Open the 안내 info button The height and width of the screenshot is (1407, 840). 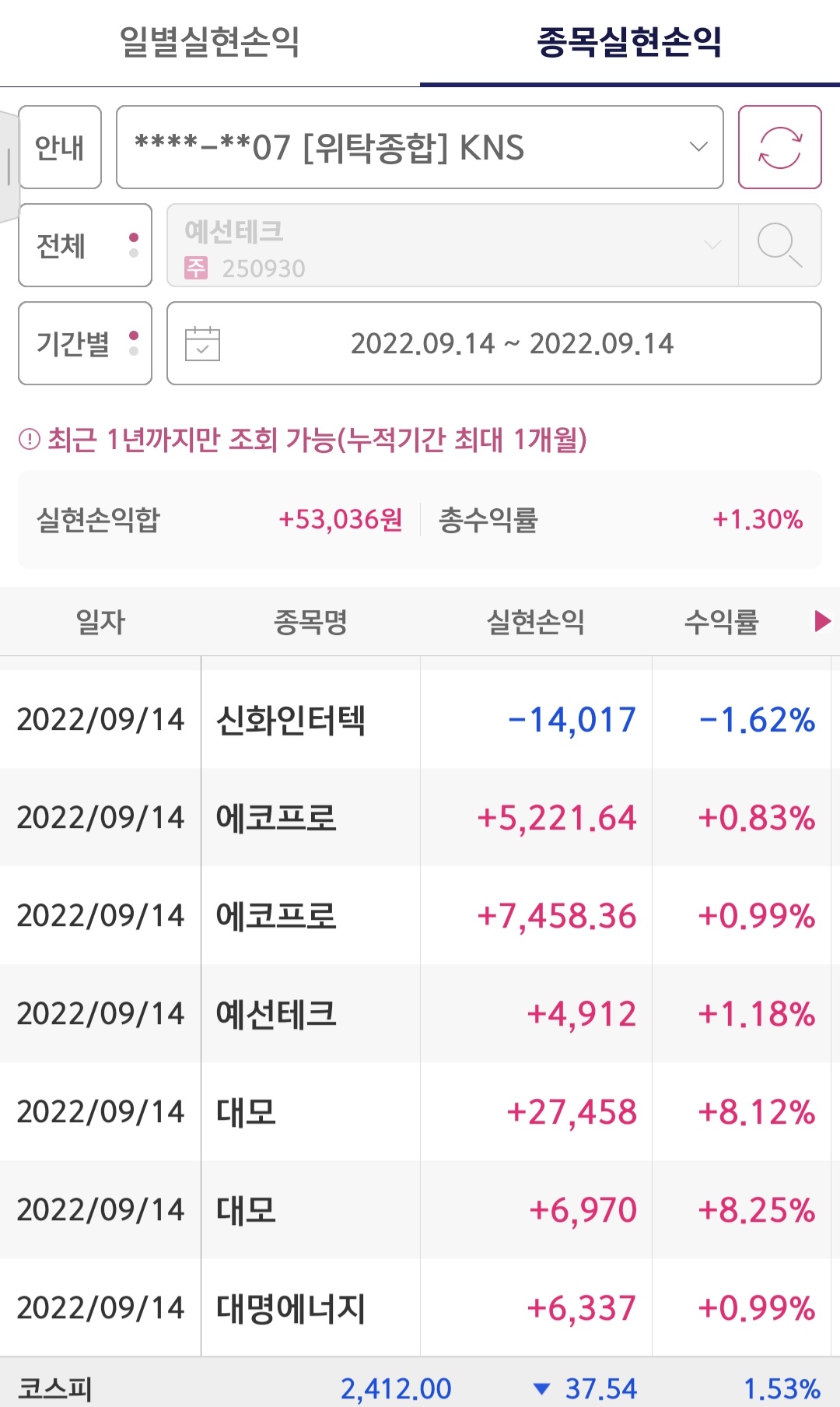[x=60, y=147]
